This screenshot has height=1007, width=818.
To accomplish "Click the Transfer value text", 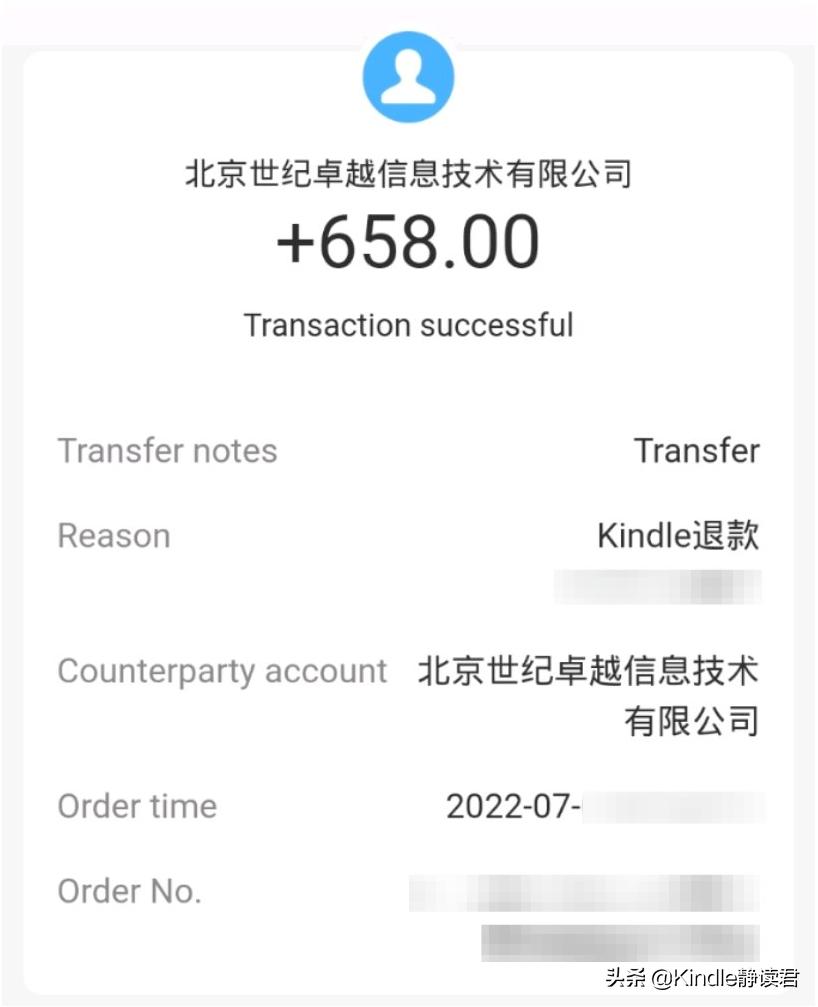I will pos(698,451).
